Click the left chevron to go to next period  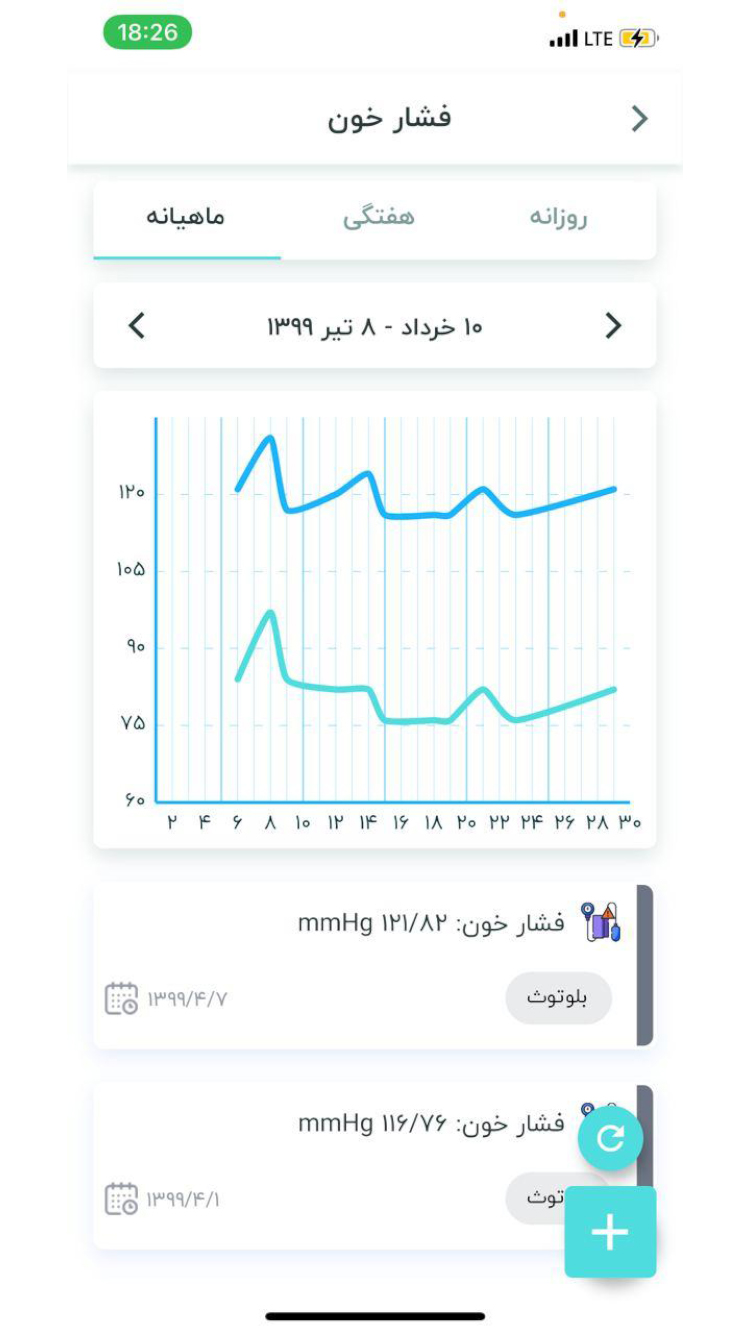(136, 325)
